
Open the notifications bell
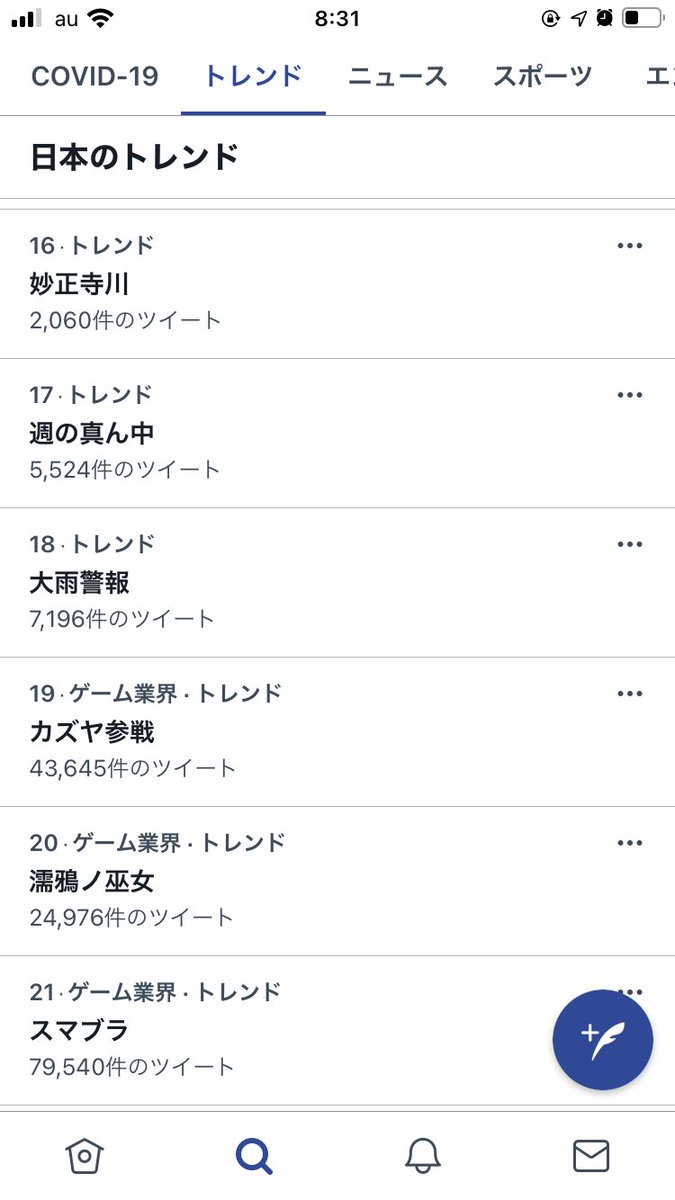(x=423, y=1156)
